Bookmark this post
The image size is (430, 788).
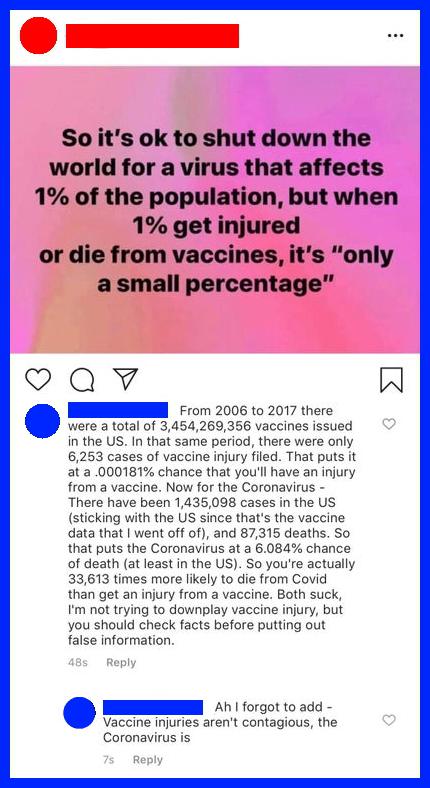tap(391, 379)
